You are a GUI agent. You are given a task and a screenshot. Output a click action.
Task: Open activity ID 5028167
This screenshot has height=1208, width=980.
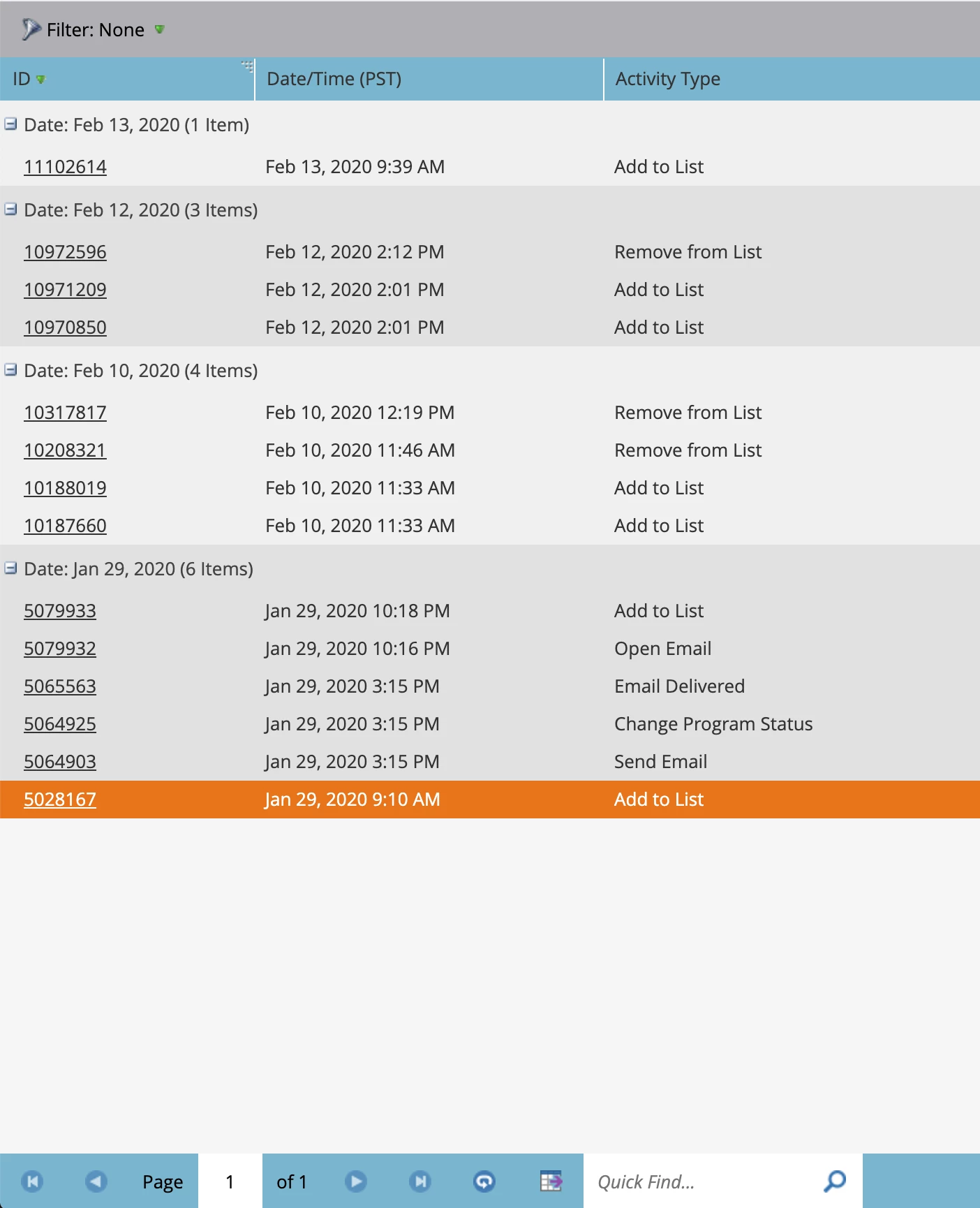60,800
